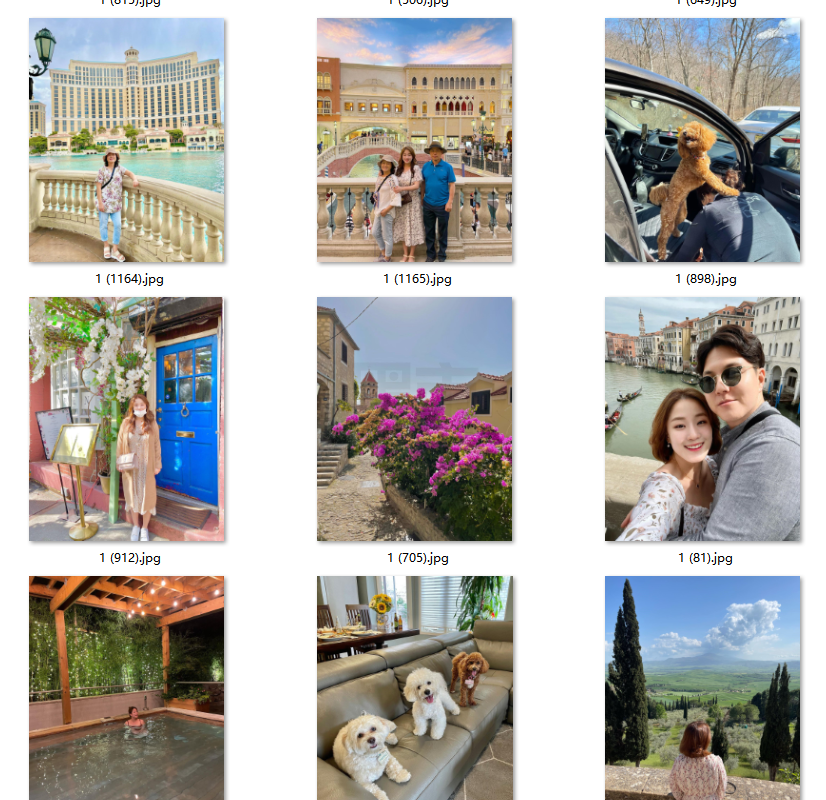Image resolution: width=826 pixels, height=800 pixels.
Task: Open the image file 1 (1165).jpg
Action: (415, 140)
